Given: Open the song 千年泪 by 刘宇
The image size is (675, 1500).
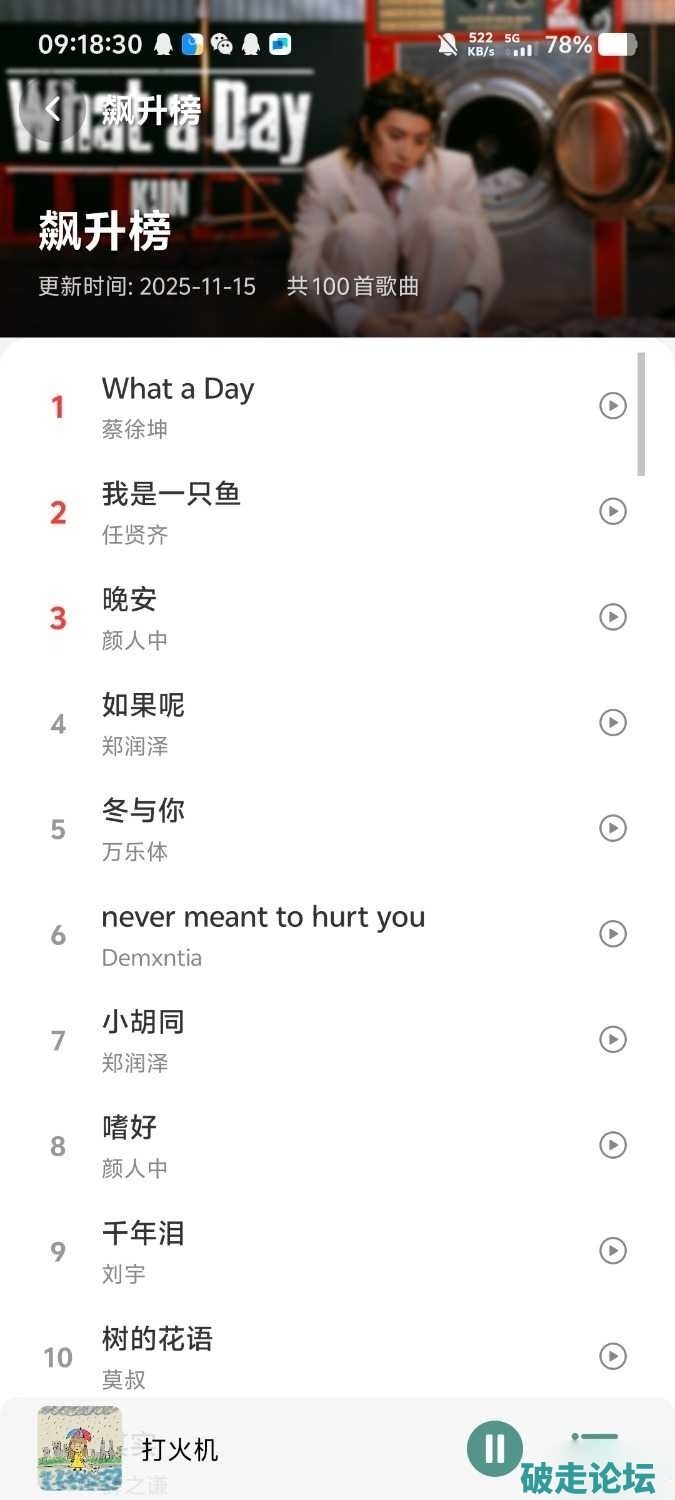Looking at the screenshot, I should click(x=144, y=1233).
